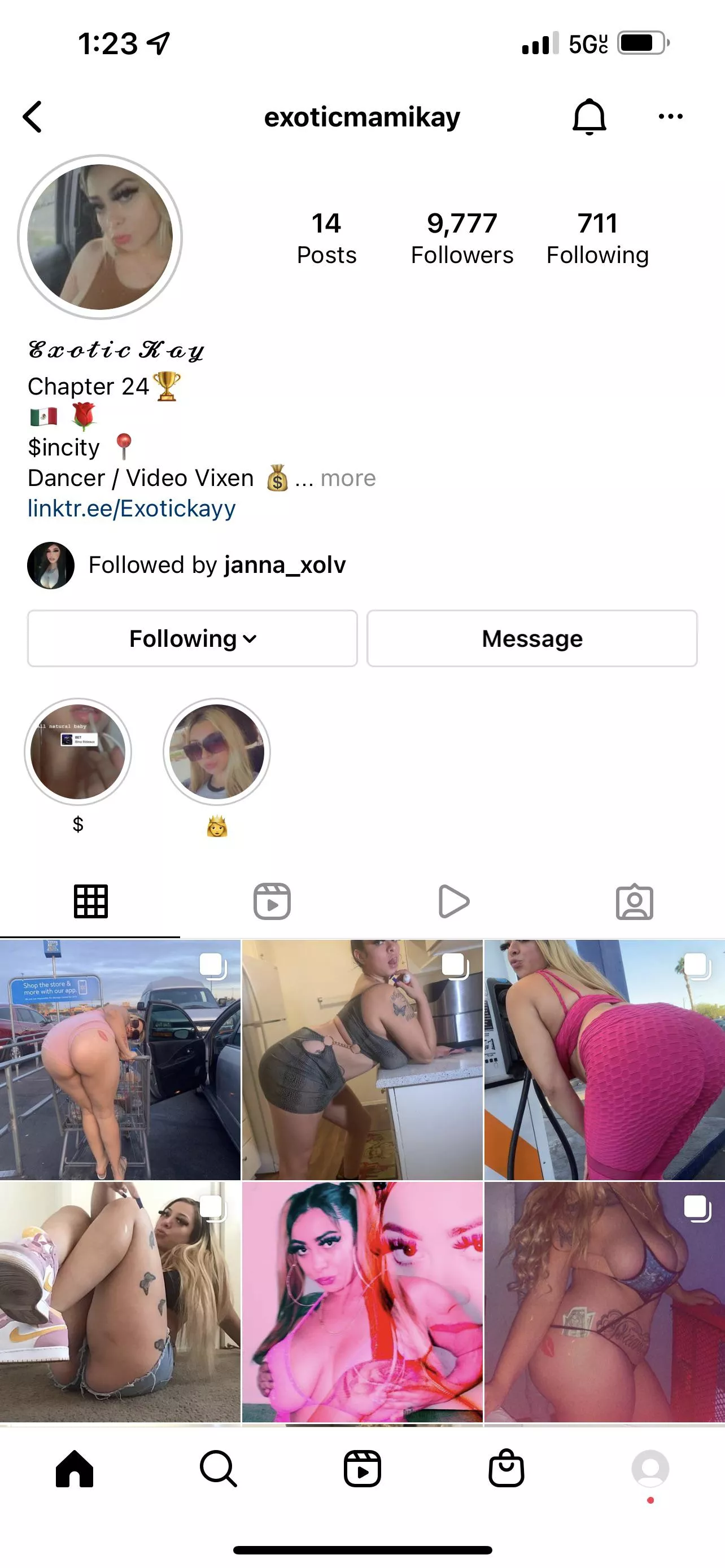Viewport: 725px width, 1568px height.
Task: Send a message to this profile
Action: click(x=531, y=638)
